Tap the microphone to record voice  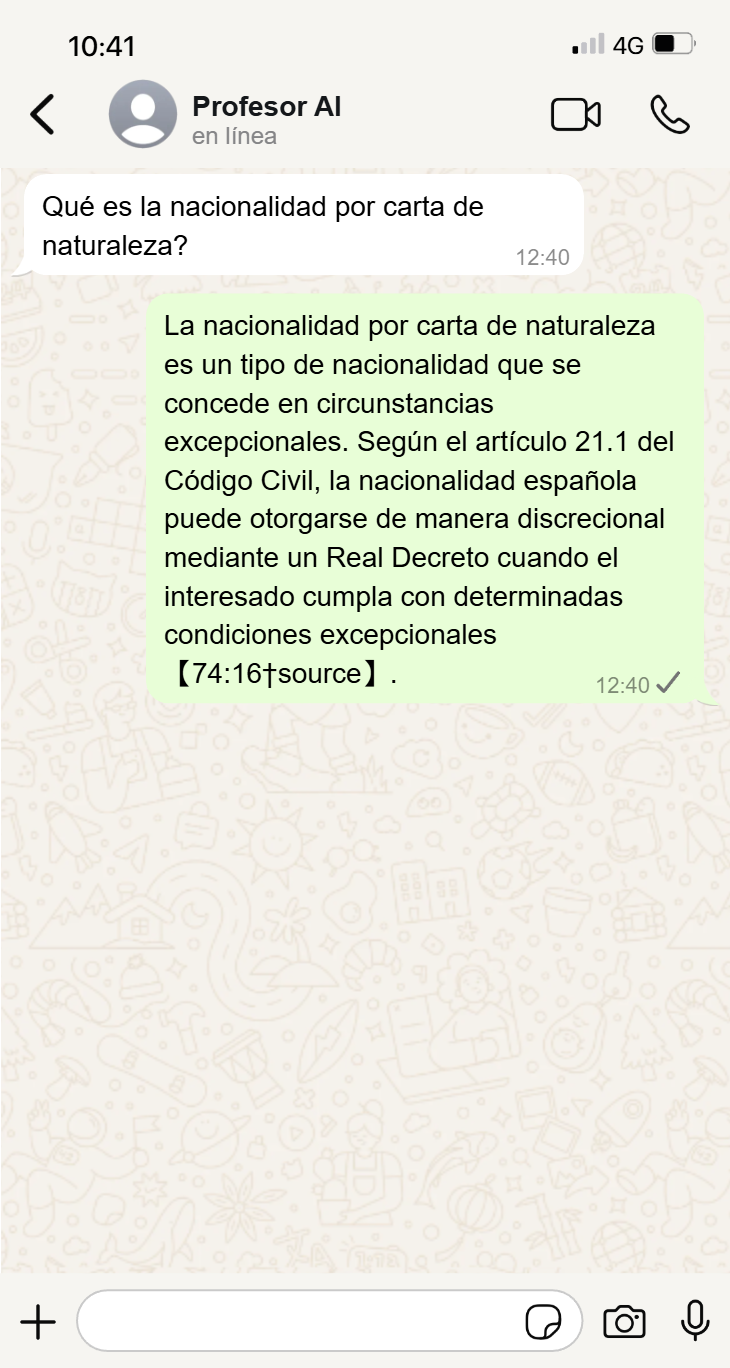pos(695,1322)
